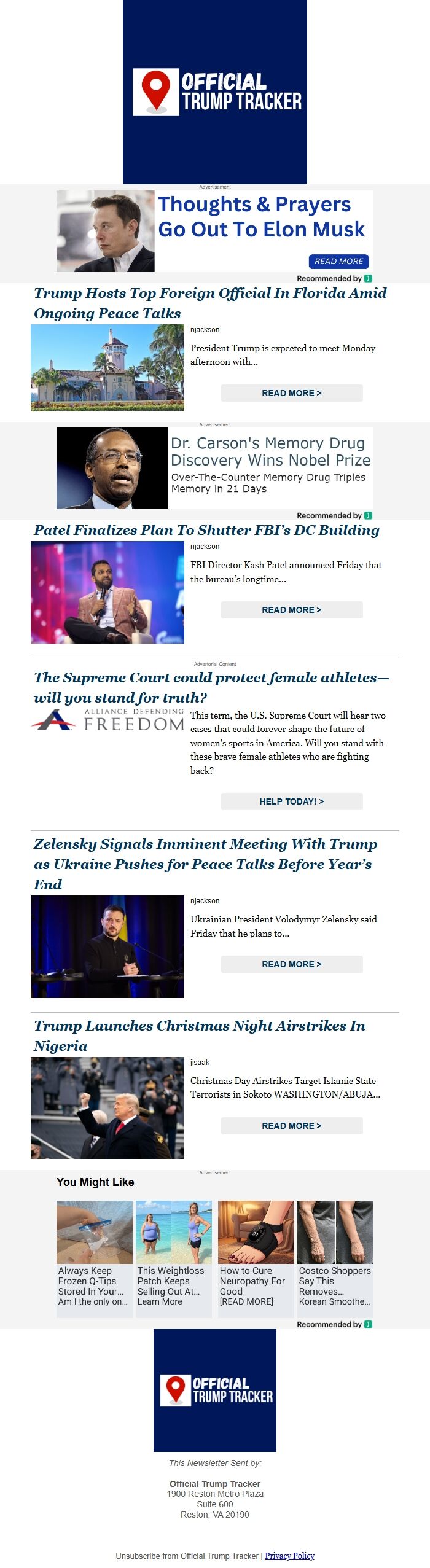Viewport: 430px width, 1568px height.
Task: View the Trump fist-pump article photo
Action: [107, 1107]
